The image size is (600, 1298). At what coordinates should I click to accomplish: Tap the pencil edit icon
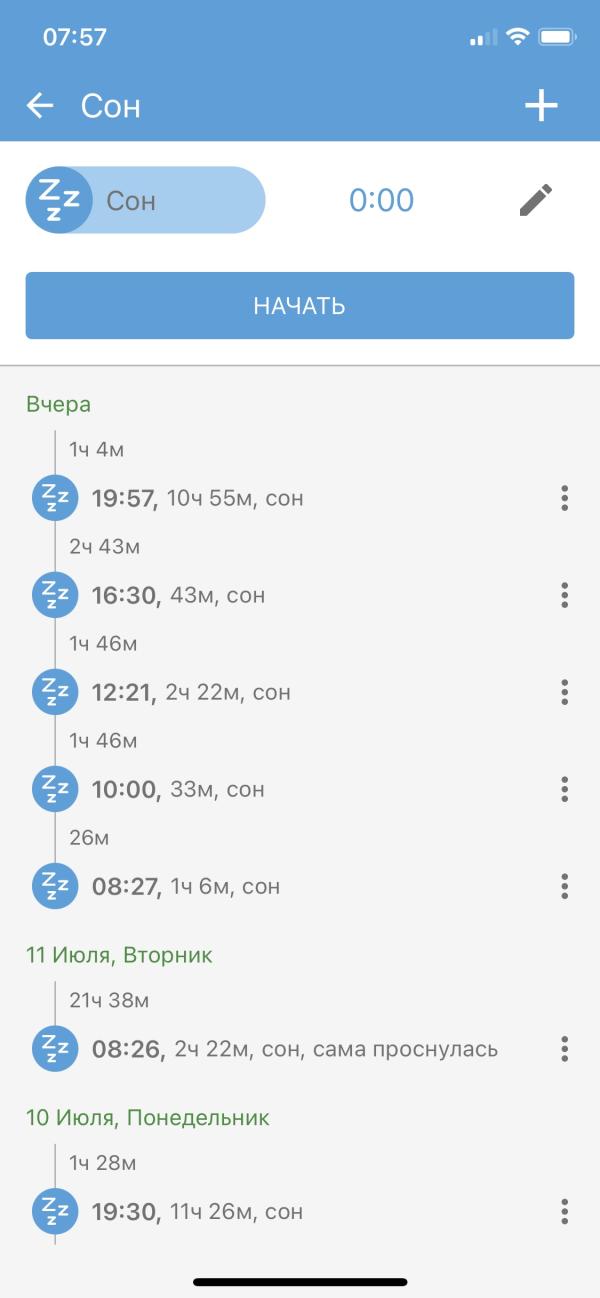pos(536,200)
